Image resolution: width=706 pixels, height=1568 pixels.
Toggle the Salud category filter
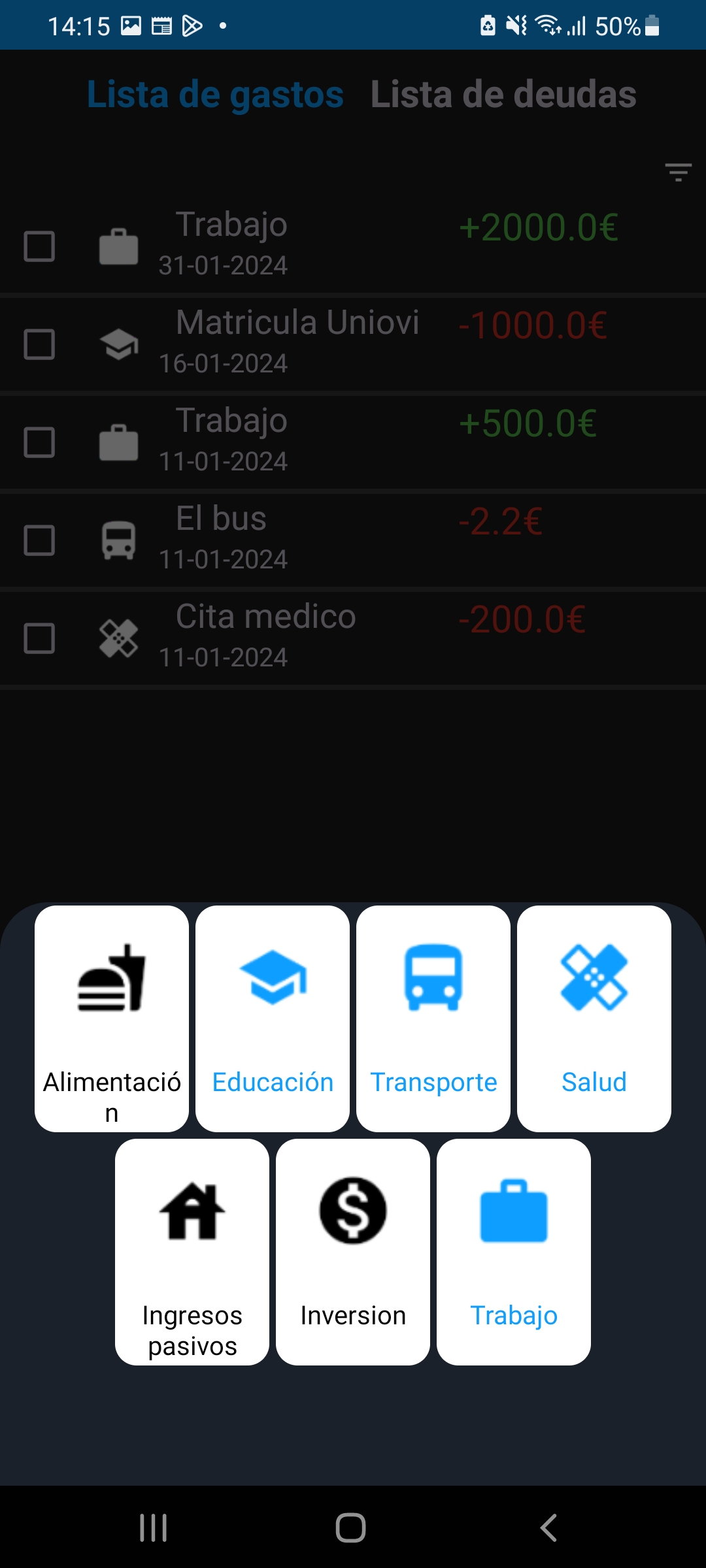coord(594,1018)
